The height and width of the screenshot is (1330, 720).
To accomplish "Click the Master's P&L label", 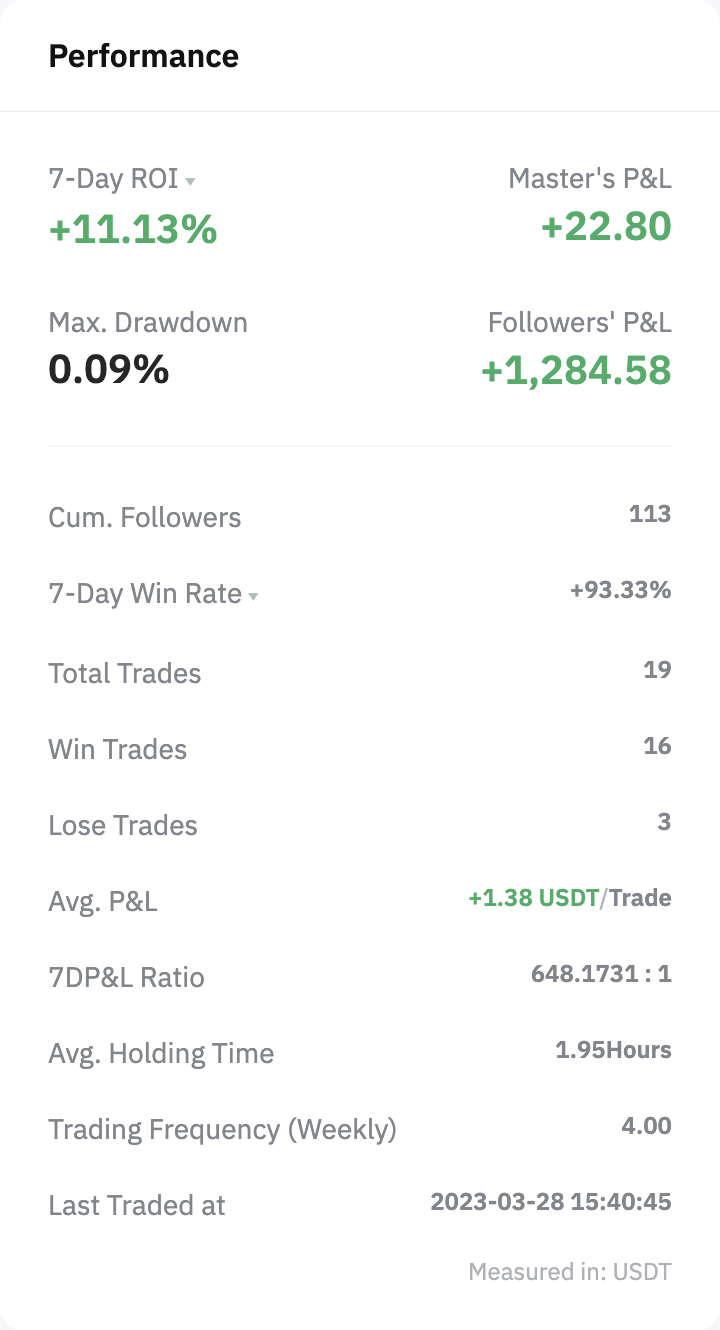I will click(x=589, y=178).
